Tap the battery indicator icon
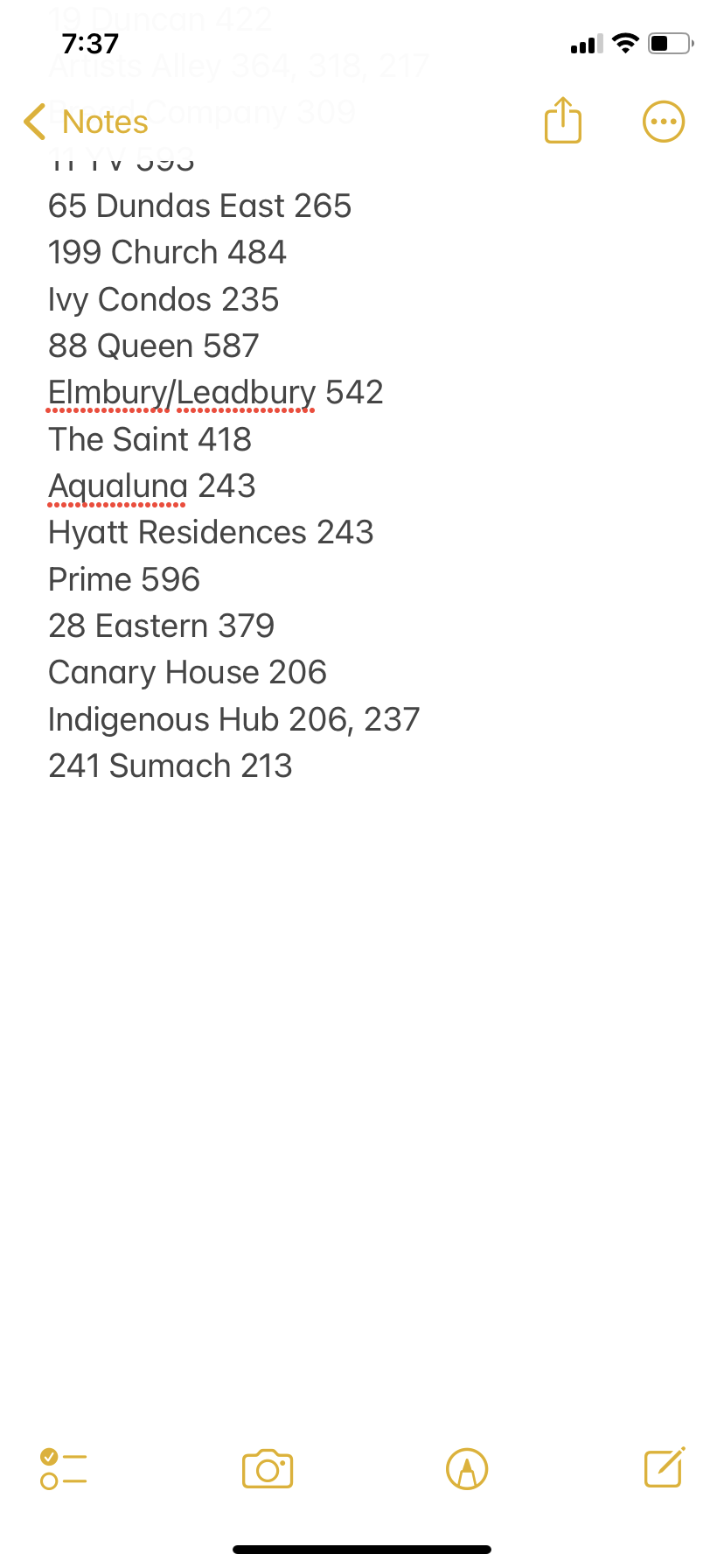Image resolution: width=724 pixels, height=1568 pixels. 667,41
